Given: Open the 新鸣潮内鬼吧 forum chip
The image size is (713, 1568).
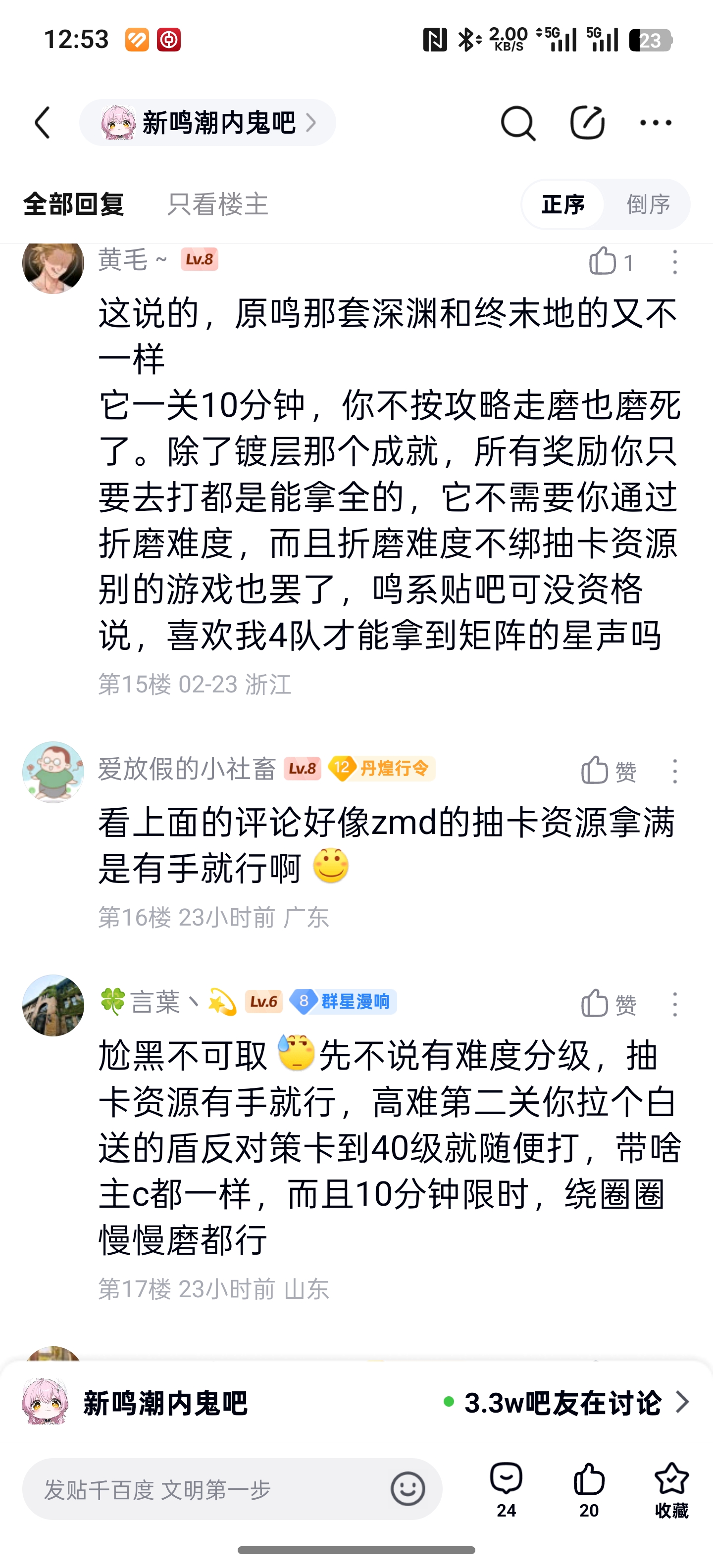Looking at the screenshot, I should [x=207, y=123].
